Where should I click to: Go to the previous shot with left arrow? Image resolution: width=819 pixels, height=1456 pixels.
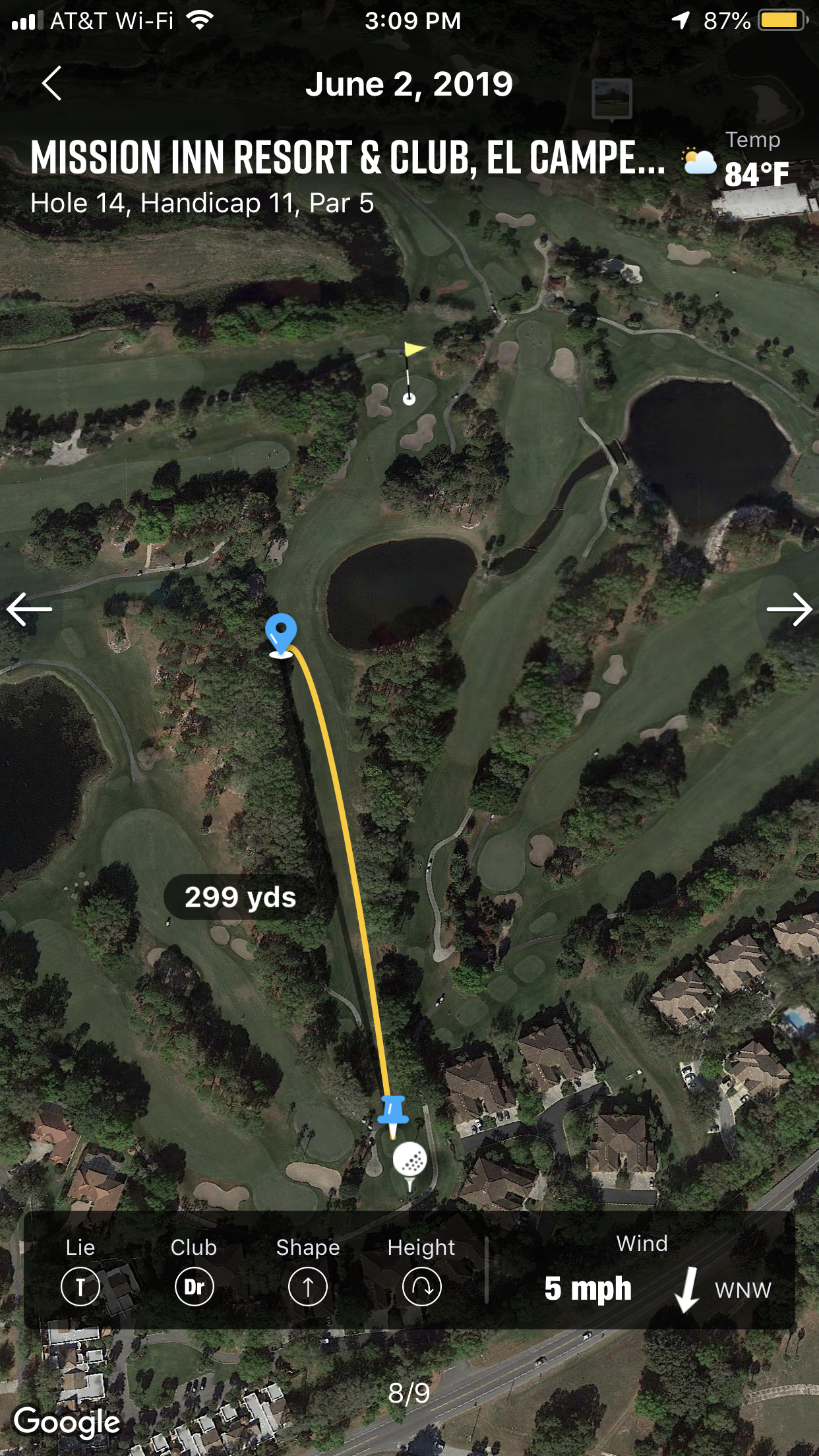point(30,609)
